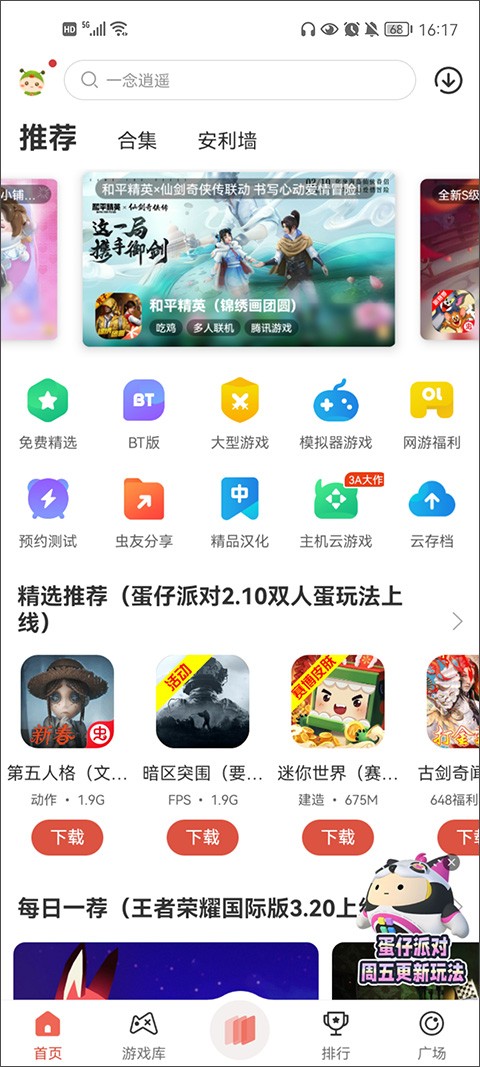The width and height of the screenshot is (480, 1067).
Task: Open the 模拟器游戏 category
Action: tap(336, 415)
